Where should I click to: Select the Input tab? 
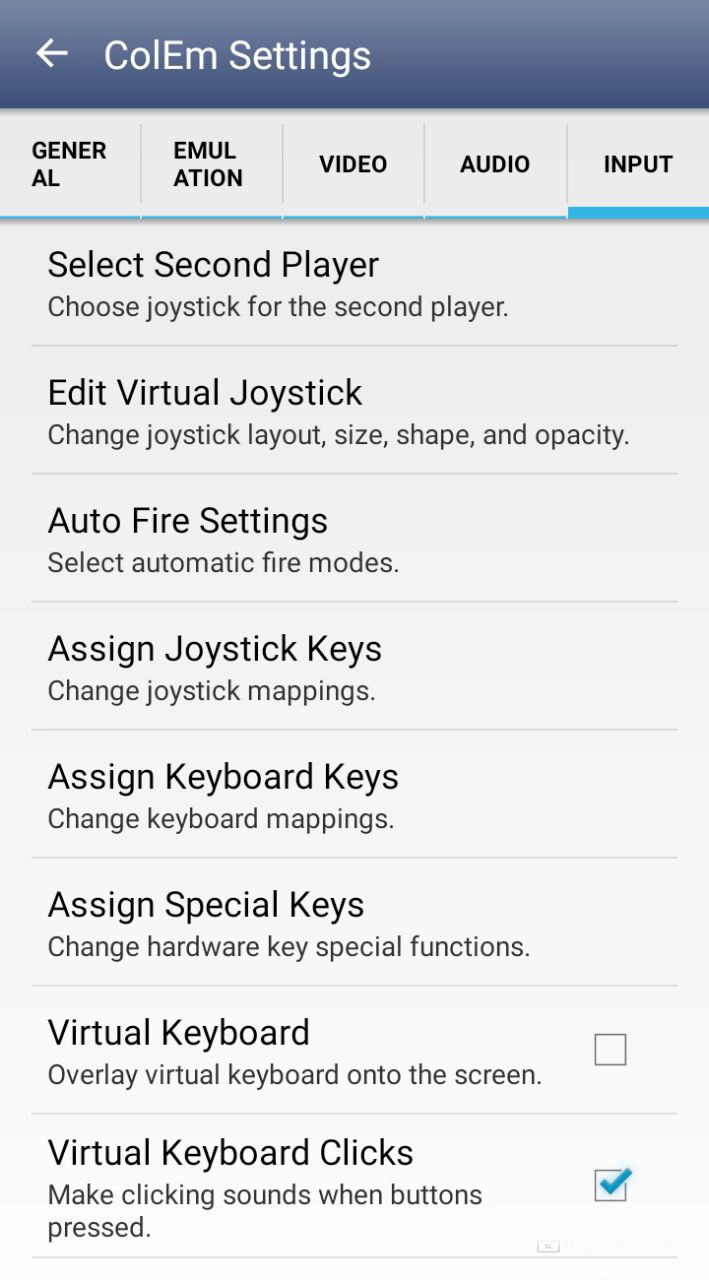pos(638,164)
